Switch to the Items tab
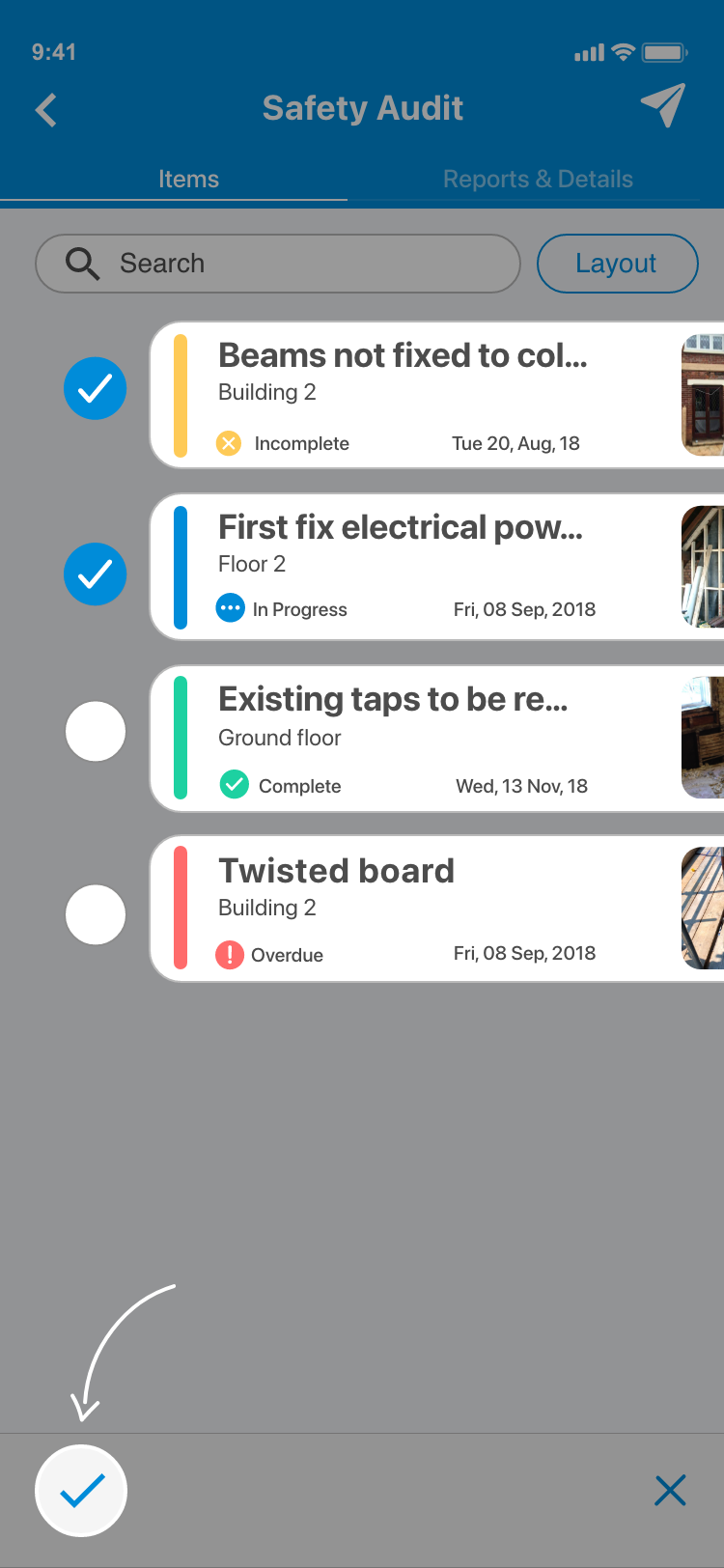Image resolution: width=724 pixels, height=1568 pixels. tap(188, 180)
